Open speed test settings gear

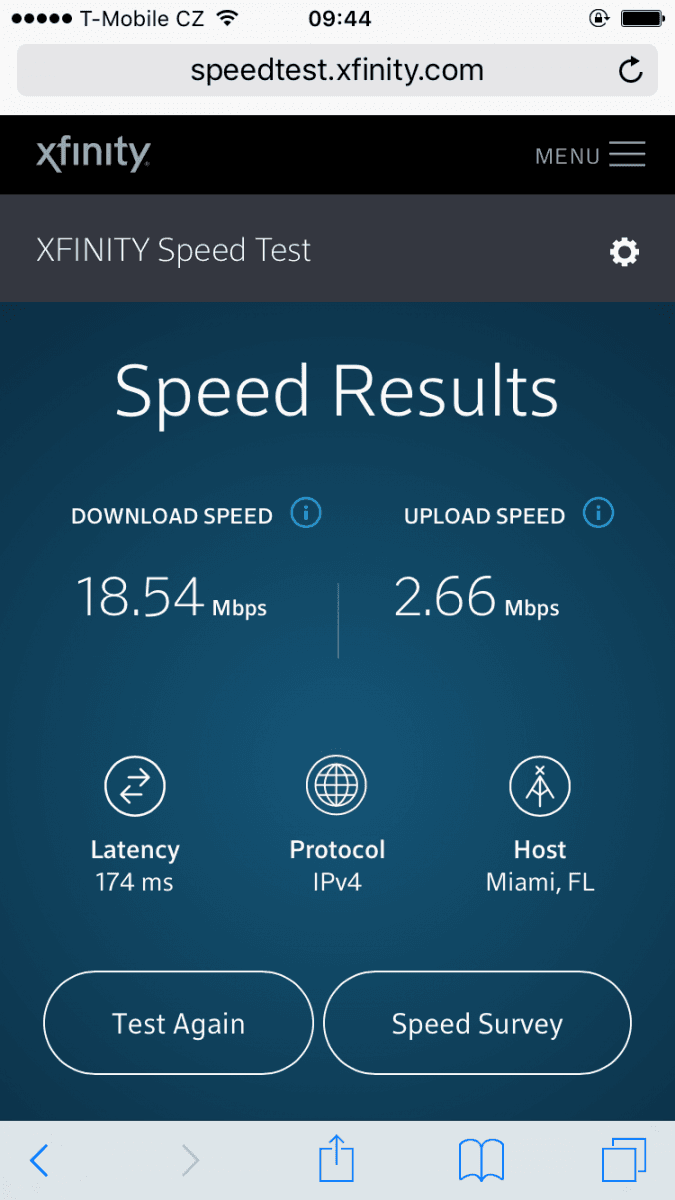click(625, 252)
